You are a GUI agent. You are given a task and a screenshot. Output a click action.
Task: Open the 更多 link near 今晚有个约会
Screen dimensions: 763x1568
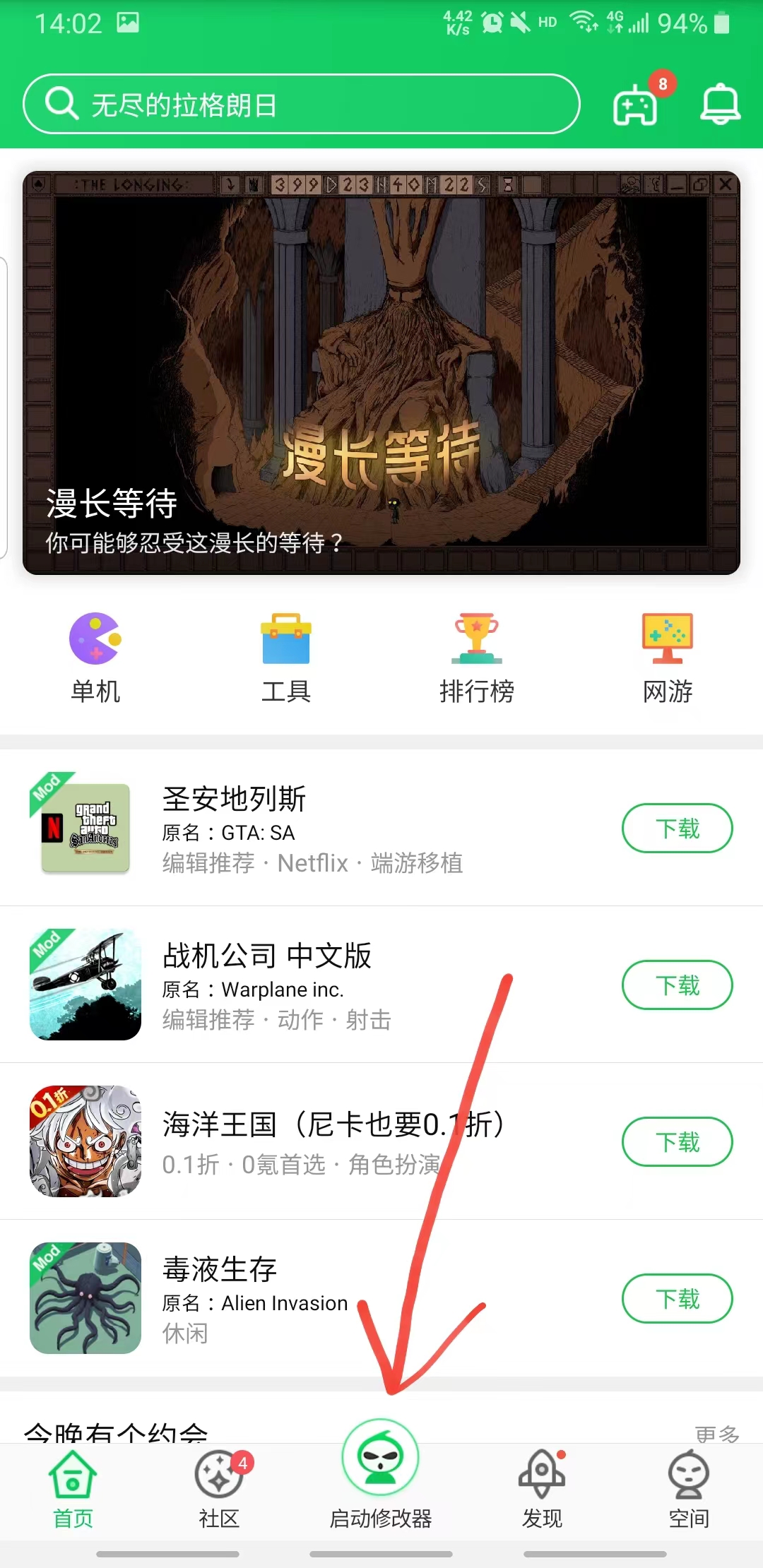(x=716, y=1430)
